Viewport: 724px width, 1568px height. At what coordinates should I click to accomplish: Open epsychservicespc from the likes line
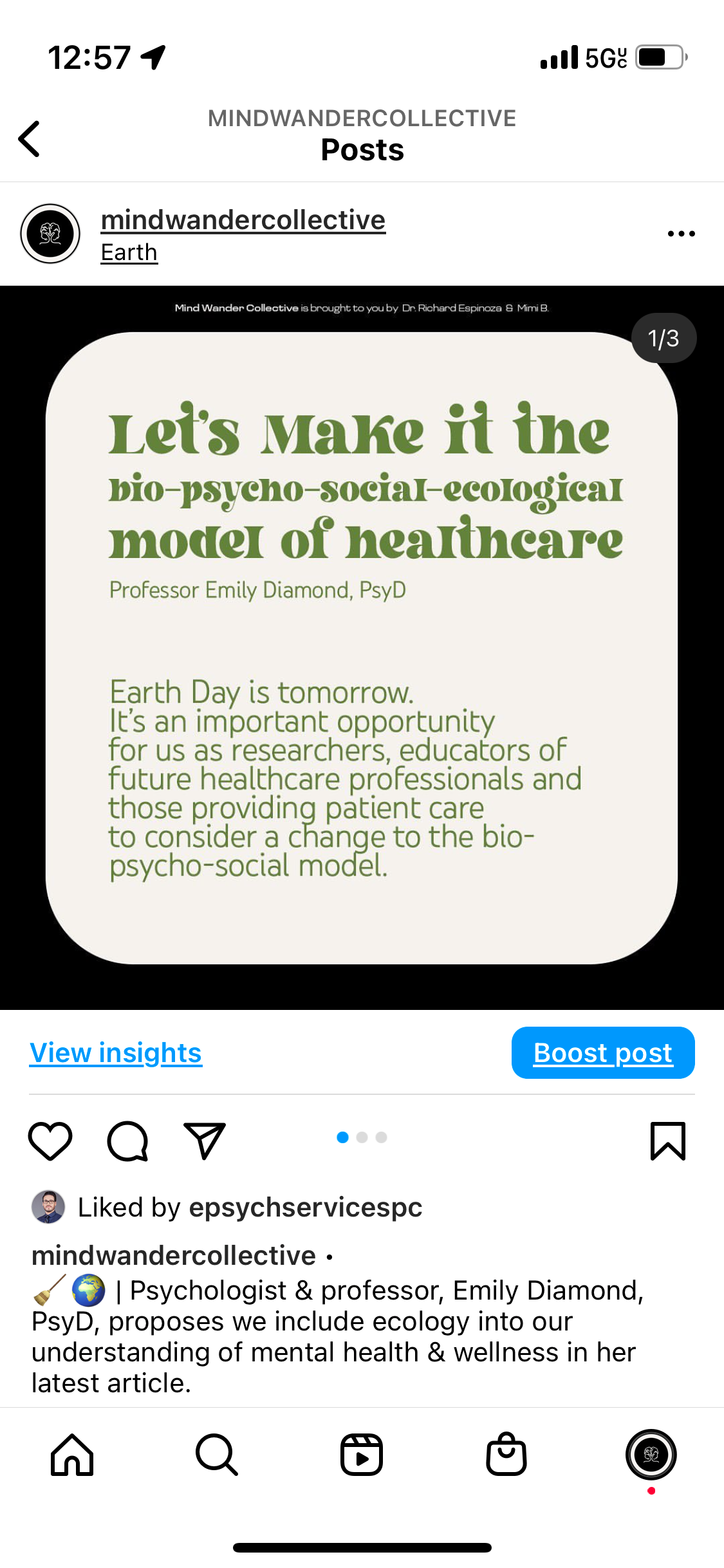point(305,1208)
